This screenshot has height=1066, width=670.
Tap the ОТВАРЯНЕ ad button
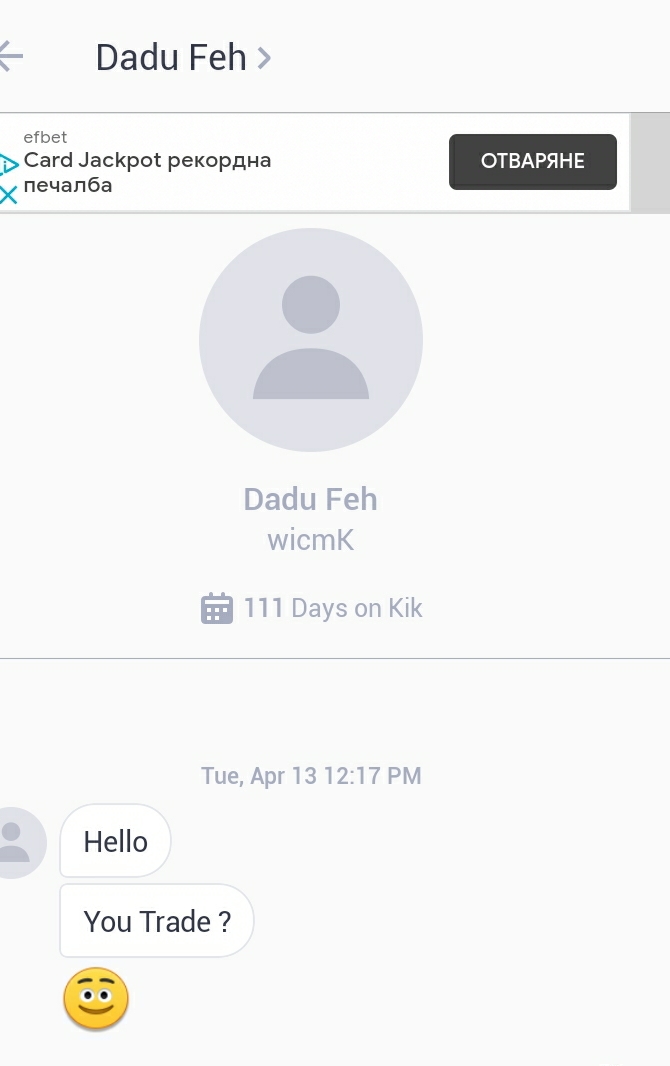point(532,161)
